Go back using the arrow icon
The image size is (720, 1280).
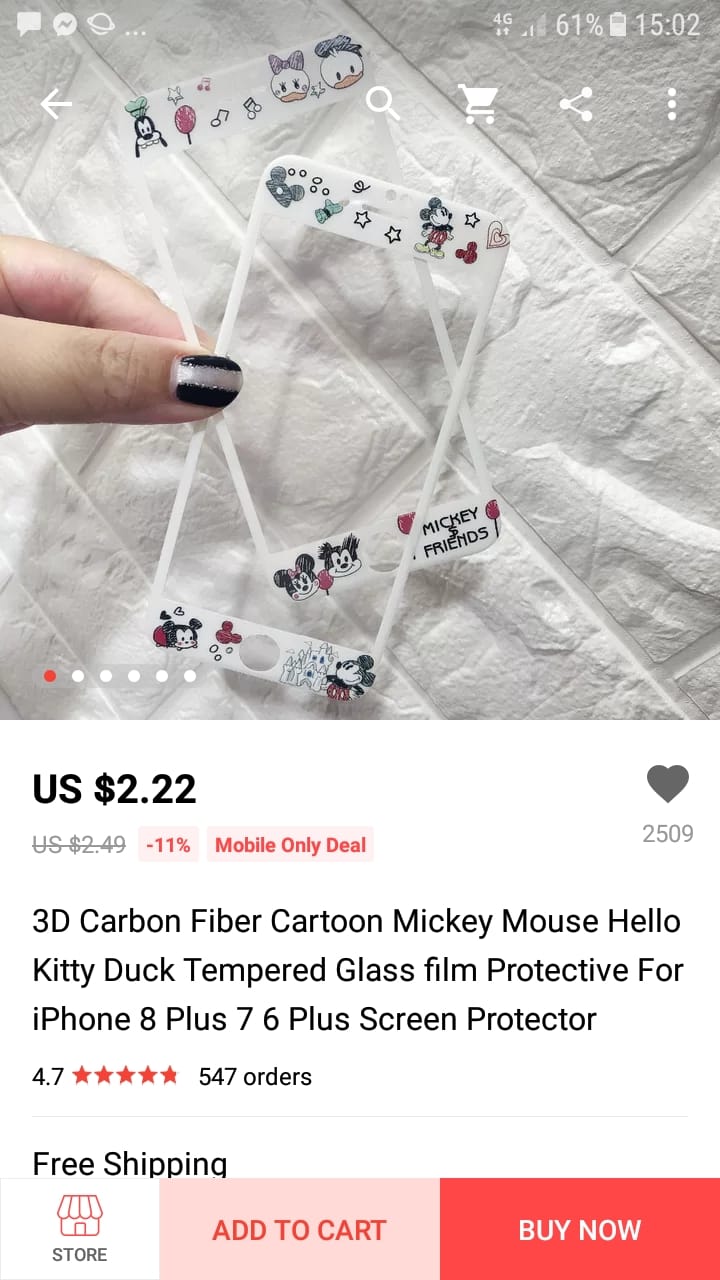pos(56,104)
